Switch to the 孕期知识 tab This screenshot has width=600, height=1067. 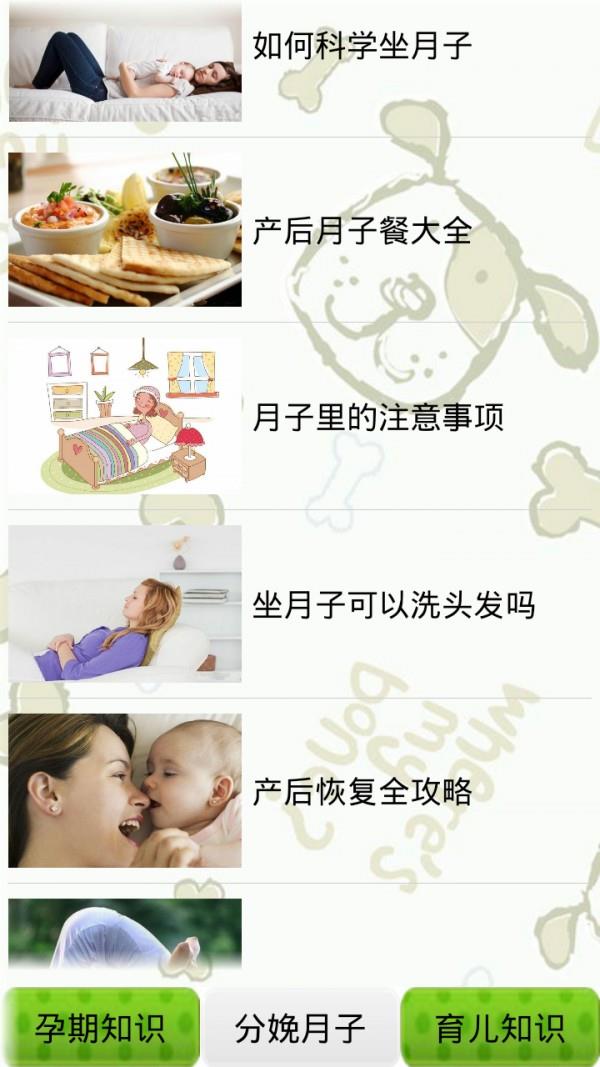tap(100, 1027)
